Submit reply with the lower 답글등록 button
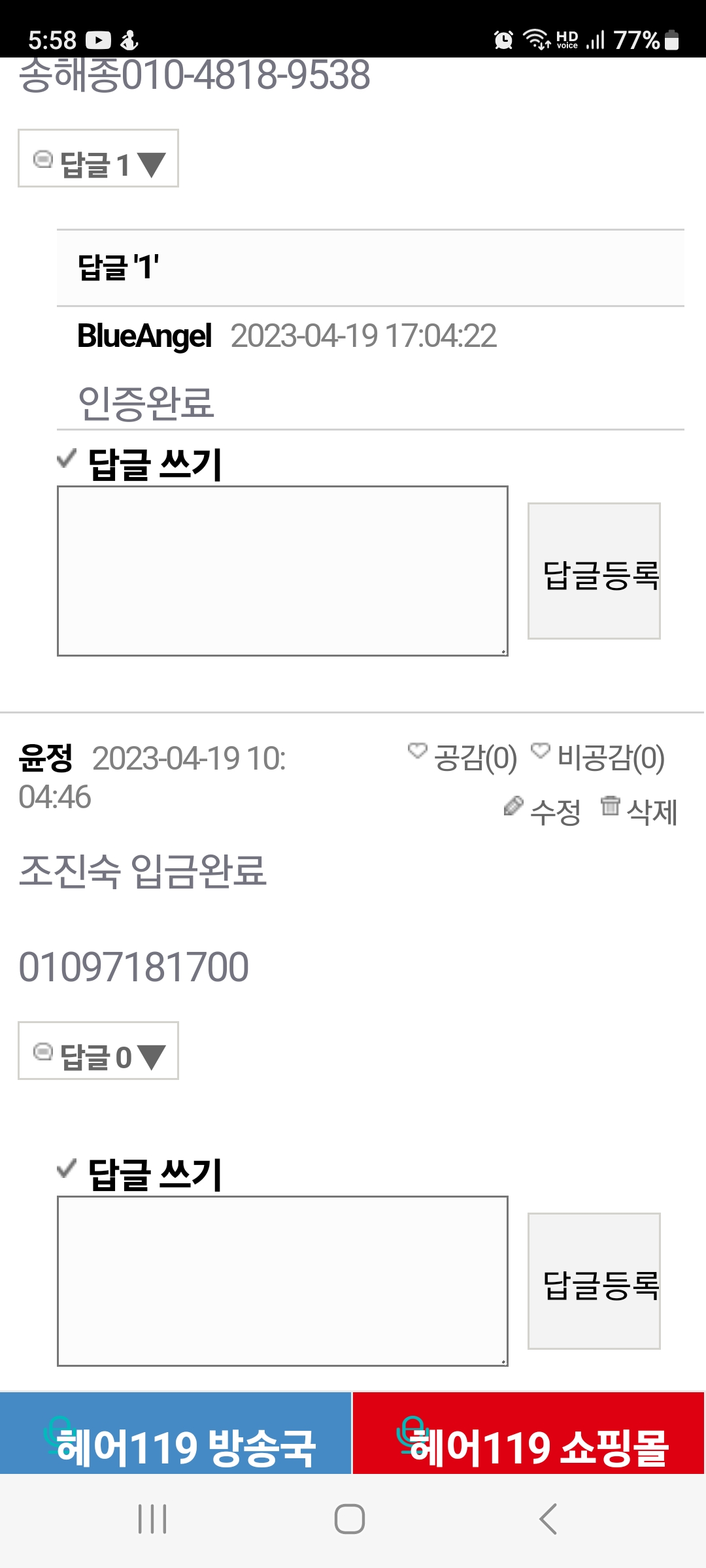This screenshot has height=1568, width=706. [594, 1281]
